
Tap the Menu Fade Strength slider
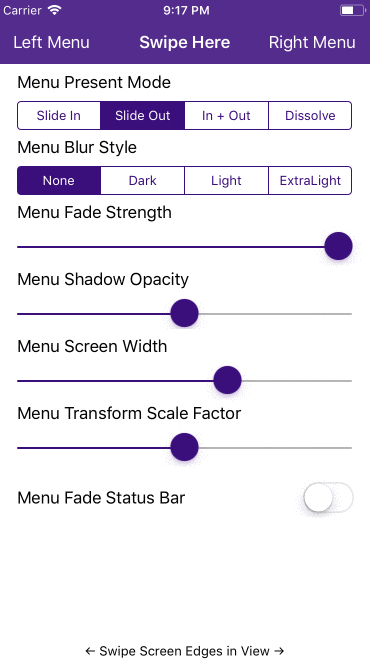tap(185, 246)
